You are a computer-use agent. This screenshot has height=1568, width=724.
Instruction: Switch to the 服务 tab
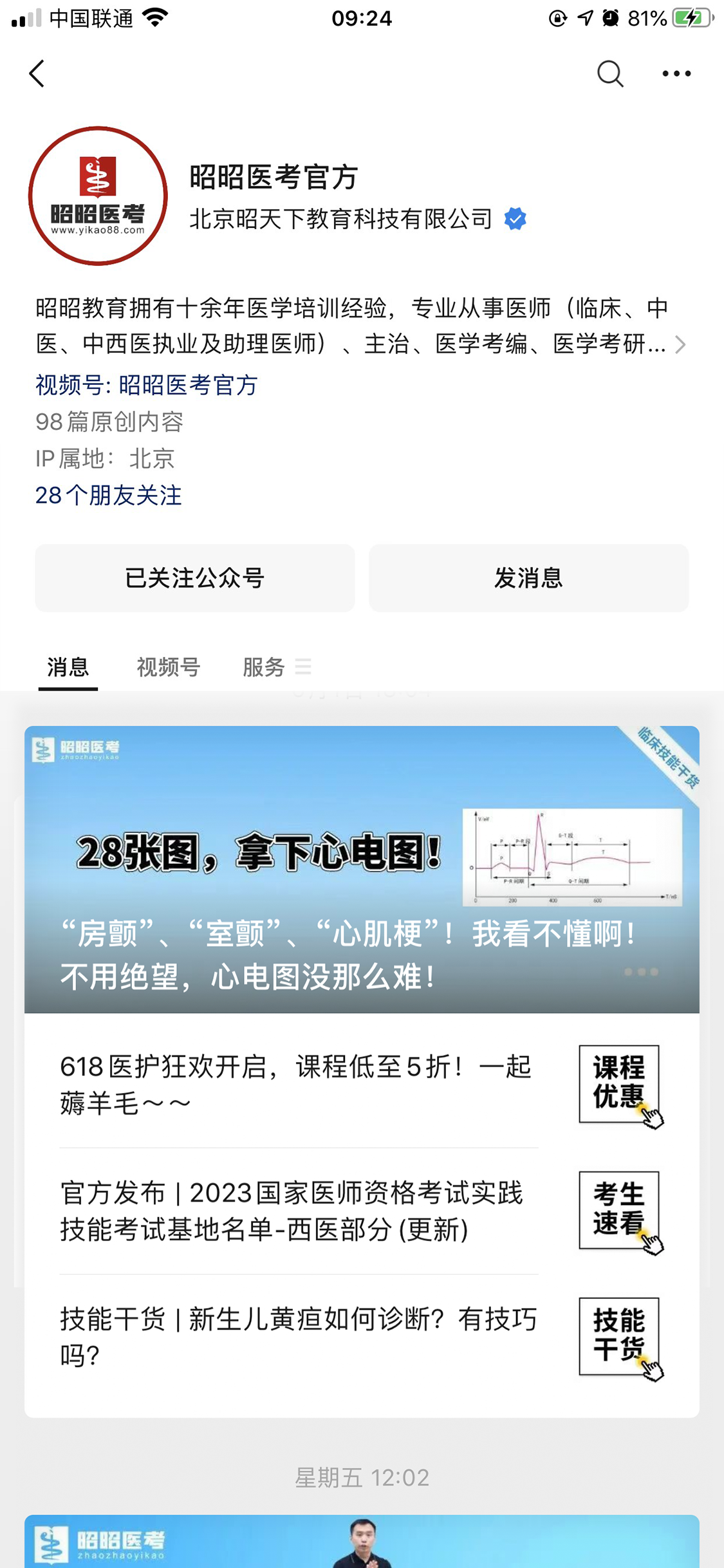tap(264, 667)
